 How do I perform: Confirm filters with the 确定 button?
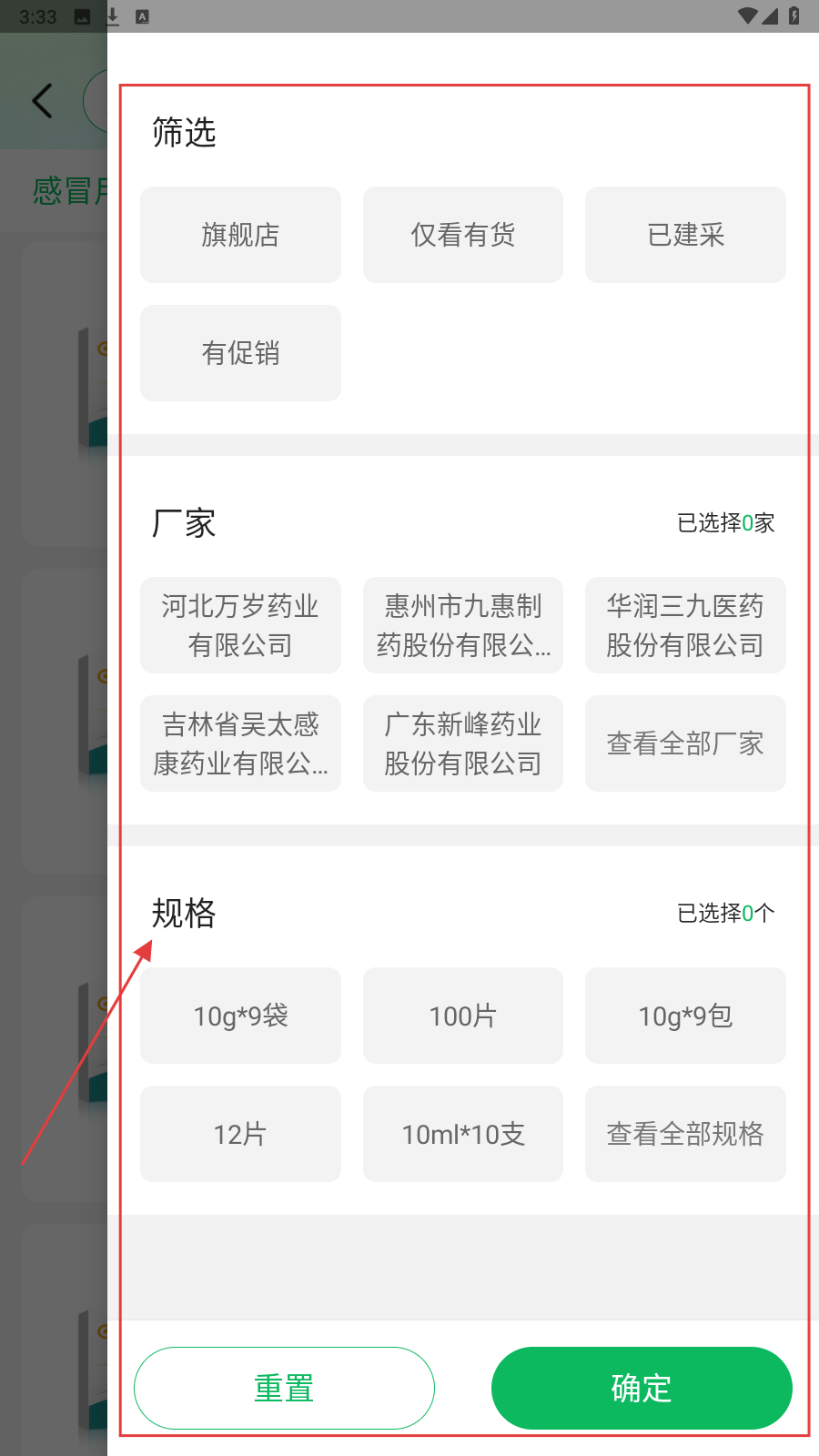click(642, 1388)
